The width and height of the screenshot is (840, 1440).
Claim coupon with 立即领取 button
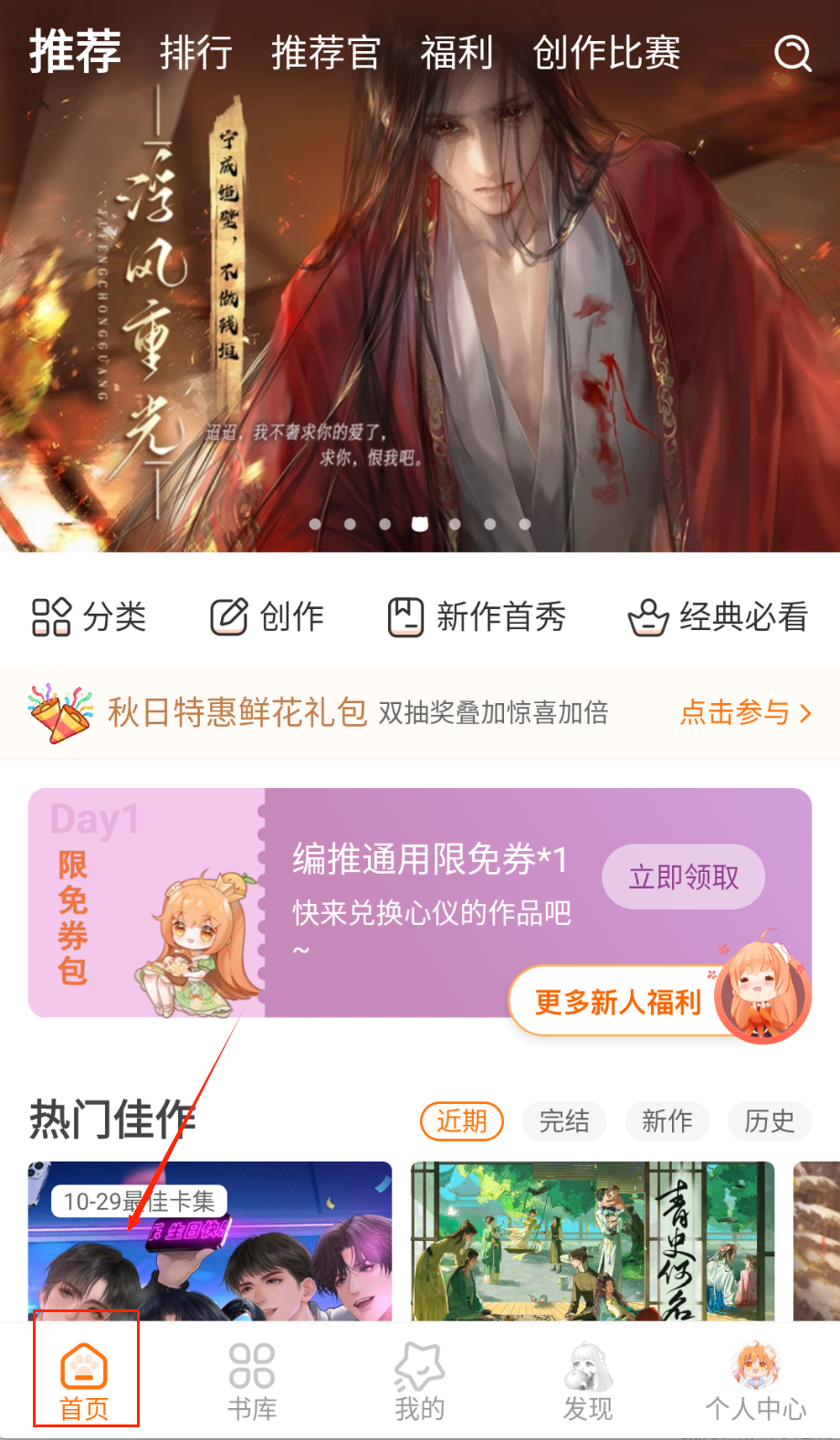point(683,878)
